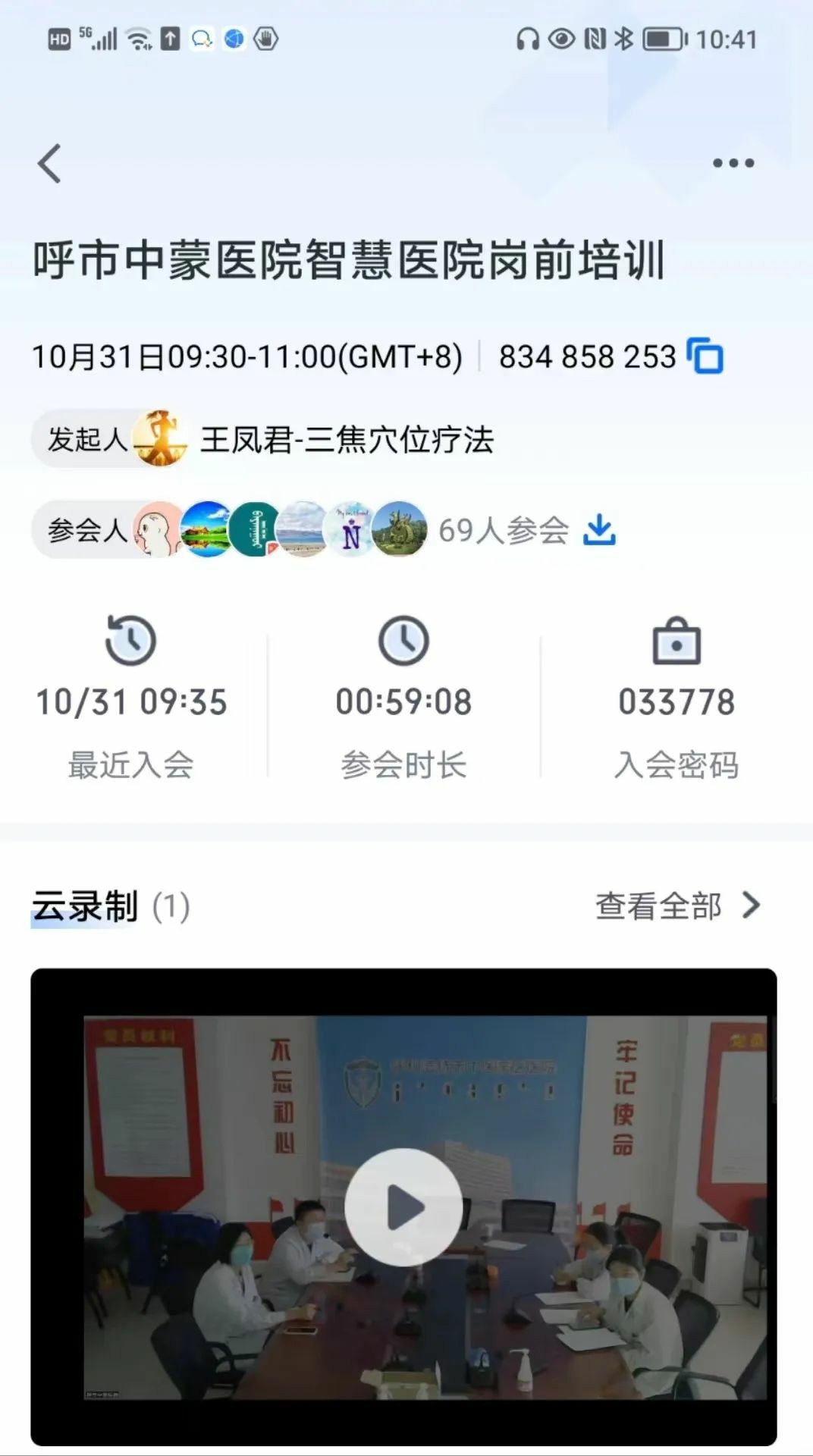Open 查看全部 cloud recordings

point(676,905)
